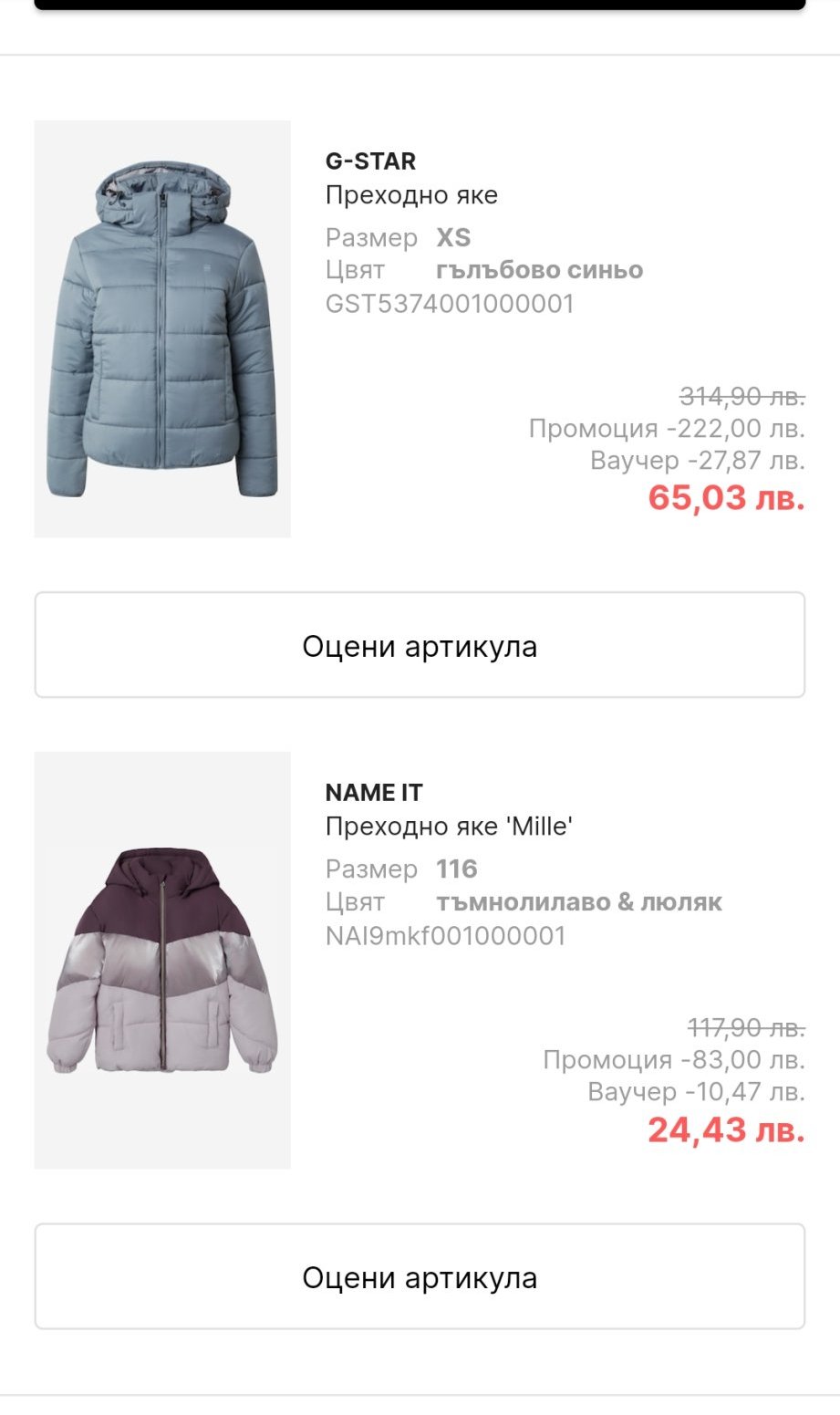
Task: Open the NAME IT purple jacket image
Action: (162, 961)
